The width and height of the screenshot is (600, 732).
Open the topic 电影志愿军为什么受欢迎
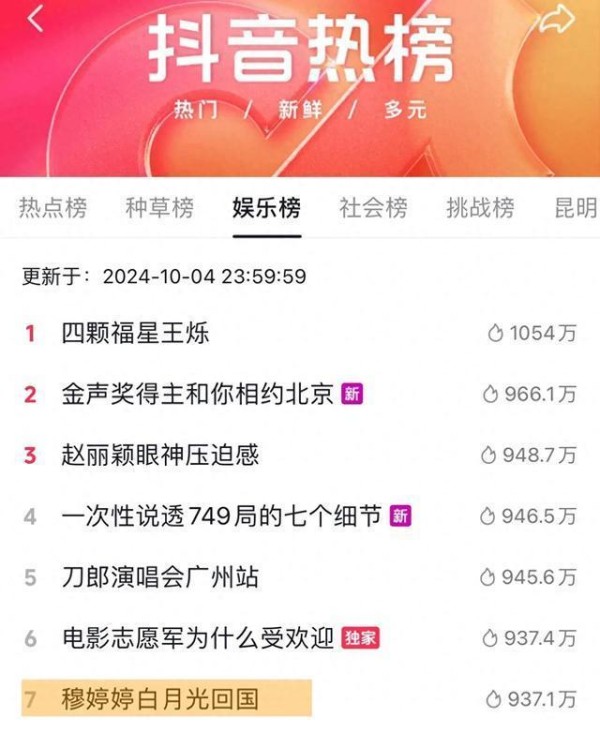coord(197,638)
